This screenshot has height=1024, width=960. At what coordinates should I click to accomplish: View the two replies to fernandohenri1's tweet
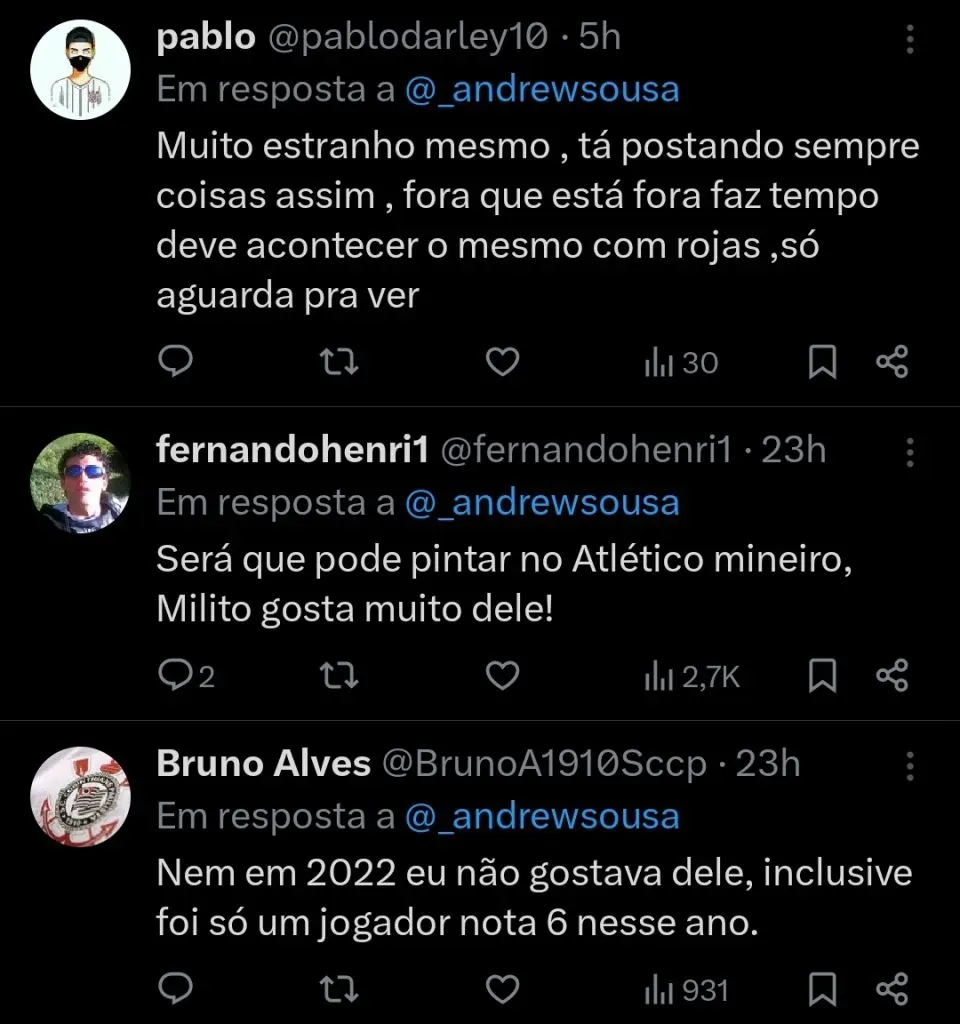pyautogui.click(x=184, y=675)
